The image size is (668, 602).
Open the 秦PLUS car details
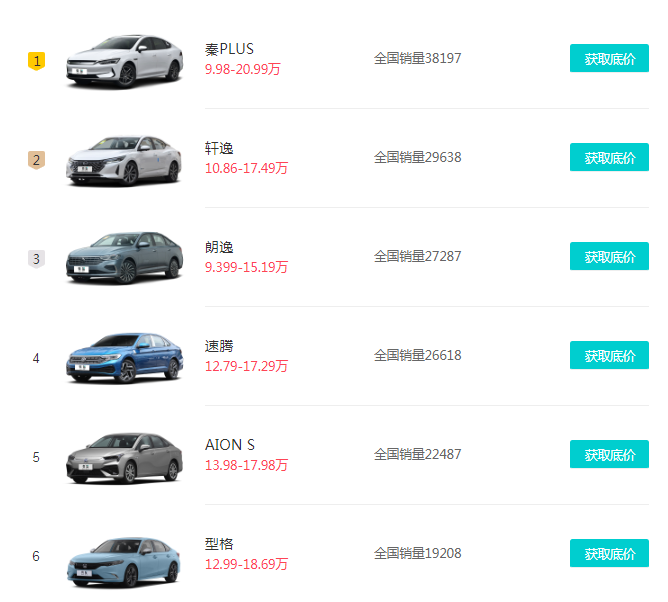click(x=229, y=49)
